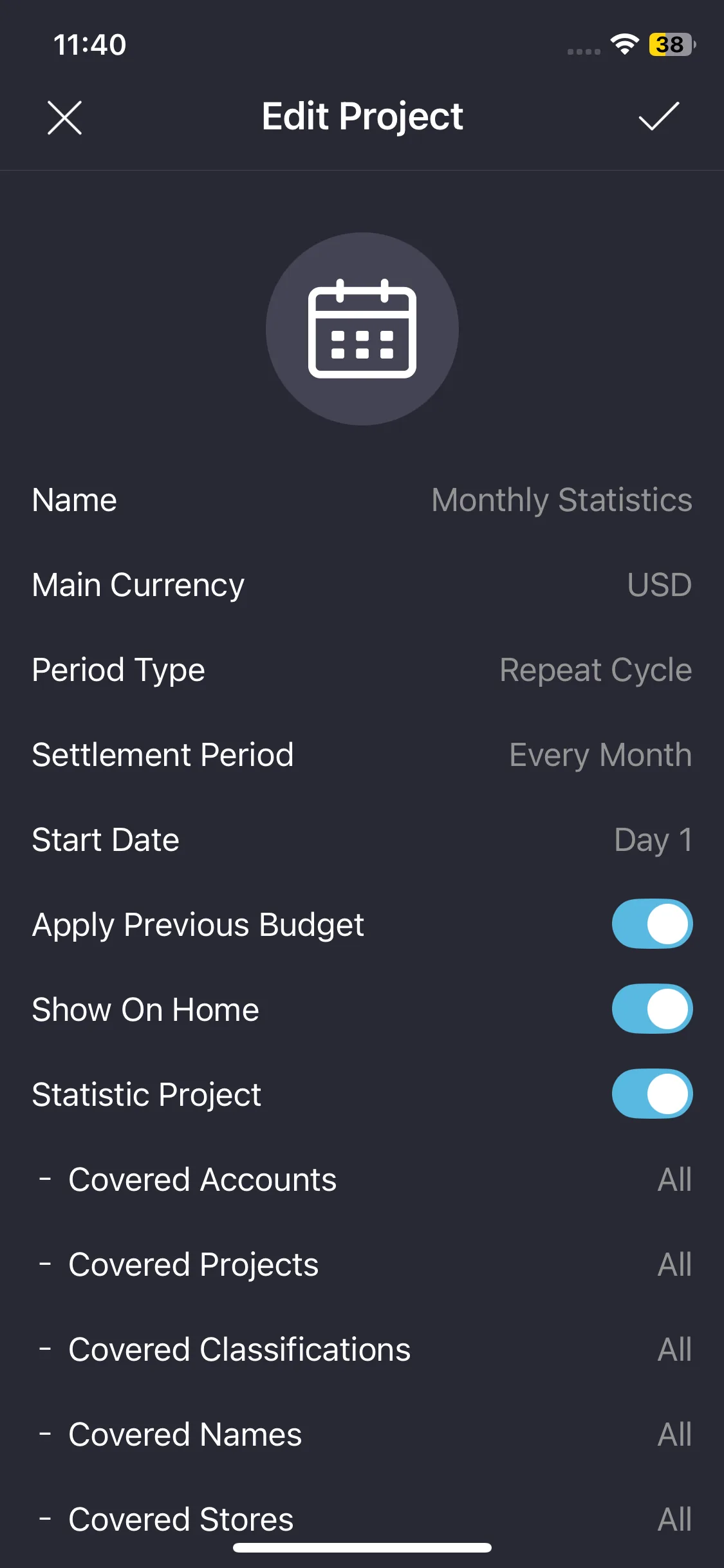Viewport: 724px width, 1568px height.
Task: Close the Edit Project screen
Action: click(x=65, y=118)
